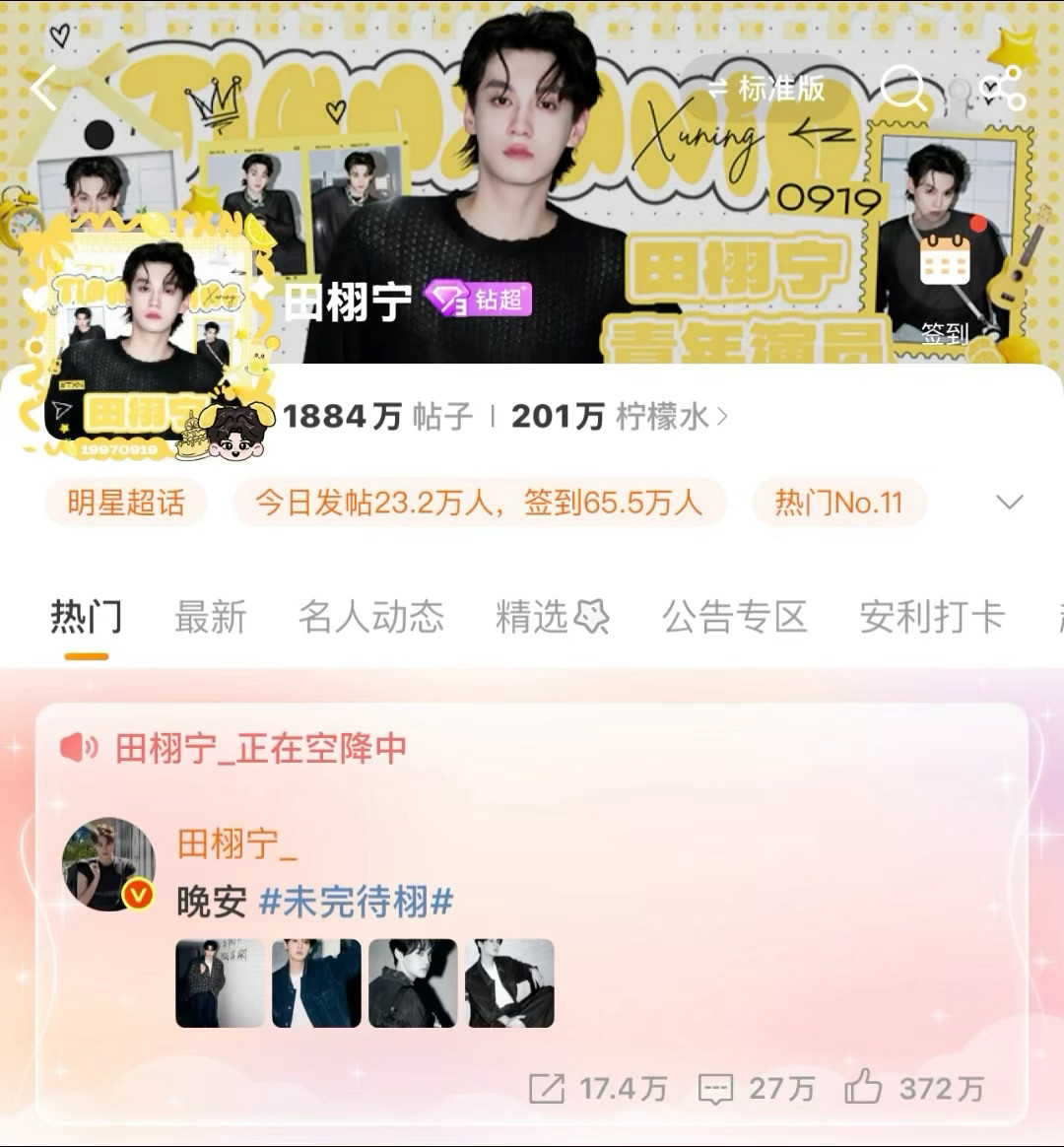Open comments on the 晚安 post
The height and width of the screenshot is (1147, 1064).
[x=757, y=1089]
